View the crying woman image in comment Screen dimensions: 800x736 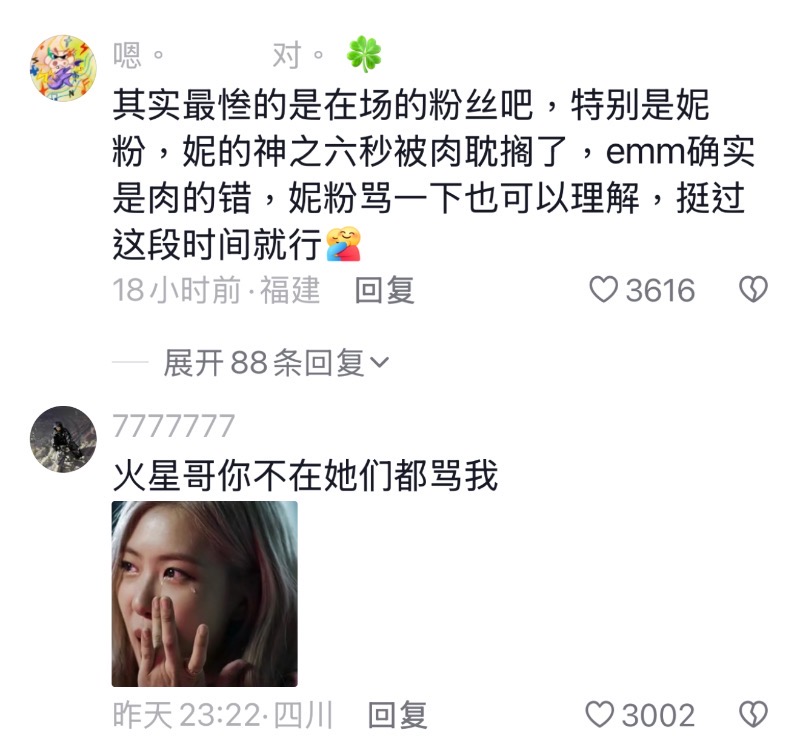204,593
